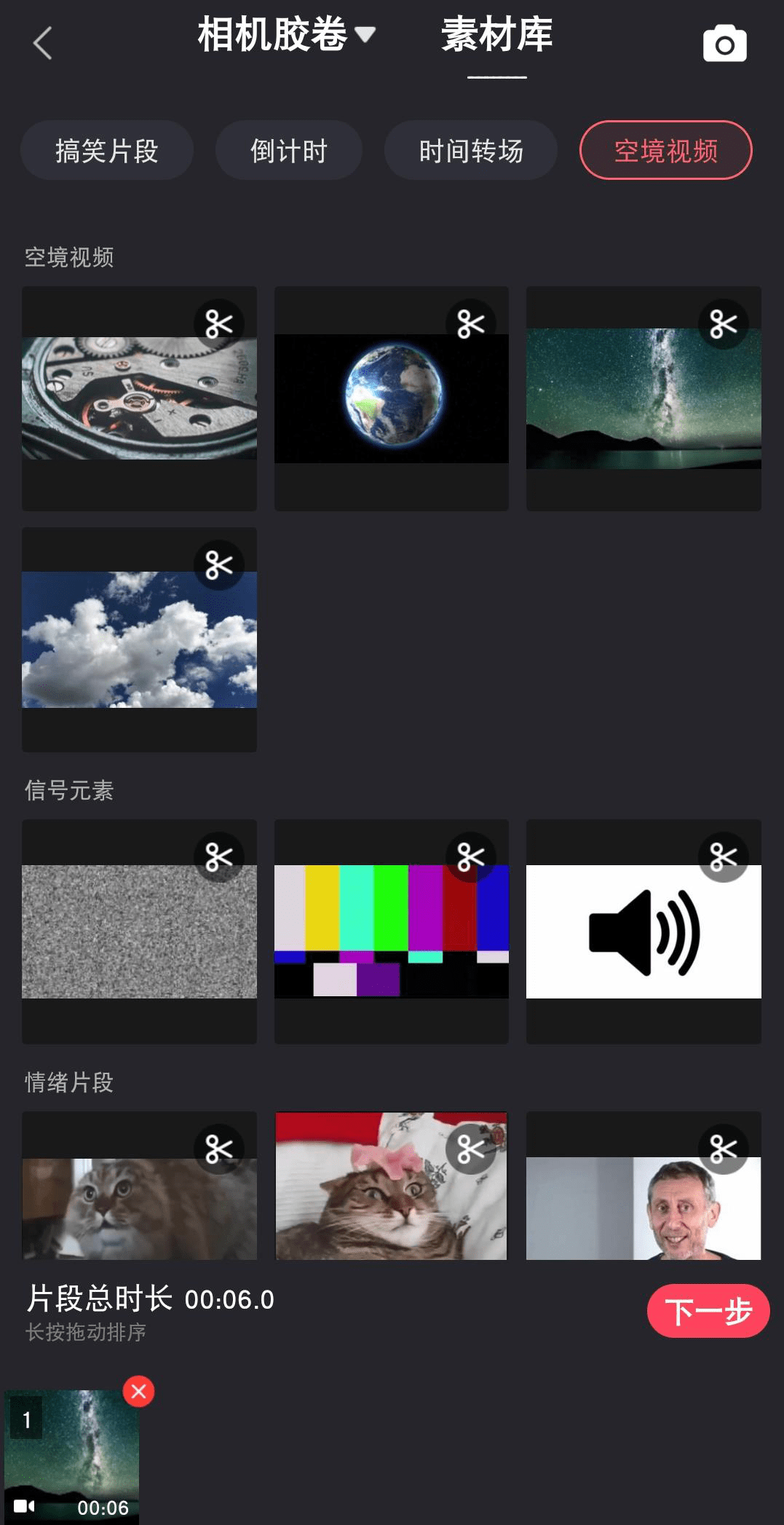Screen dimensions: 784x1525
Task: Enable the 倒计时 category filter
Action: 288,150
